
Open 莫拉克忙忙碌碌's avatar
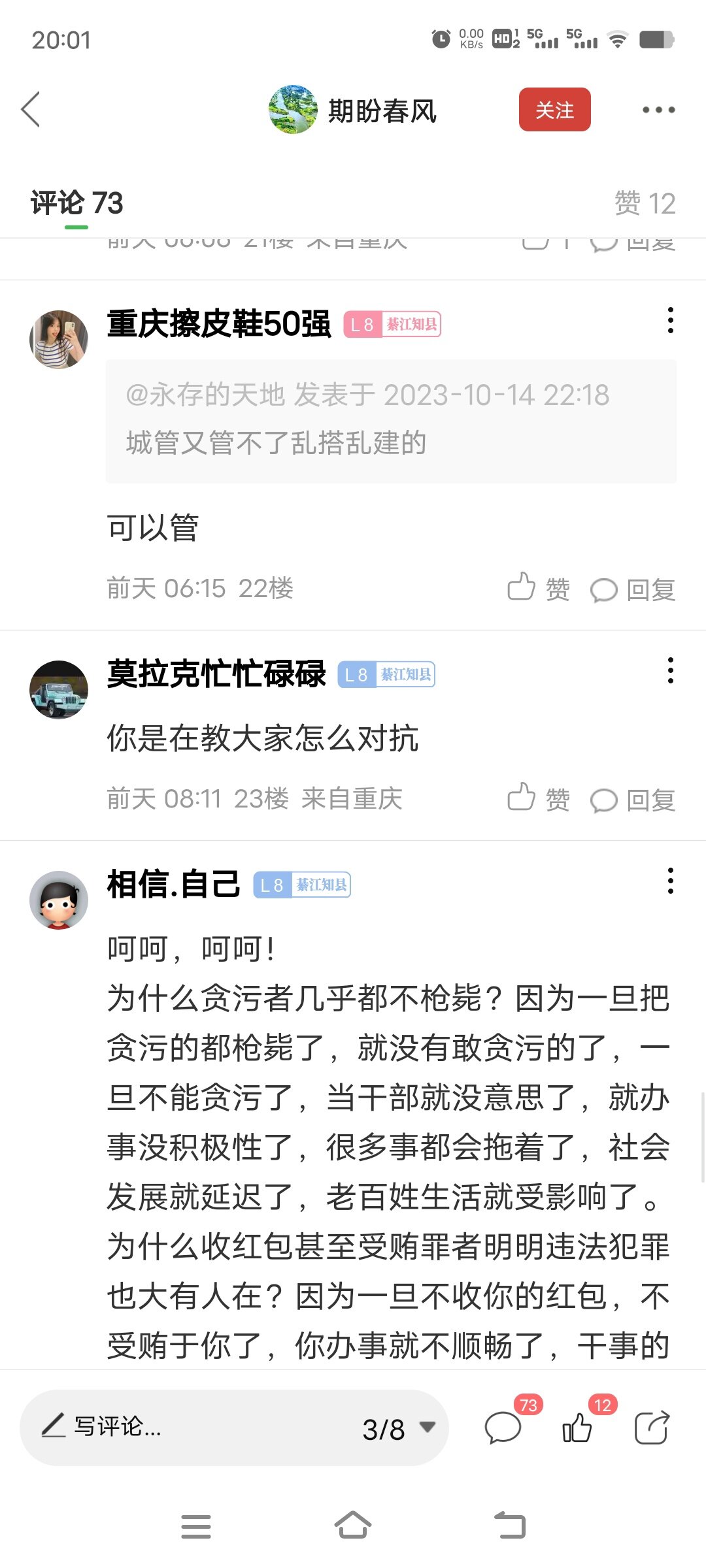[59, 689]
